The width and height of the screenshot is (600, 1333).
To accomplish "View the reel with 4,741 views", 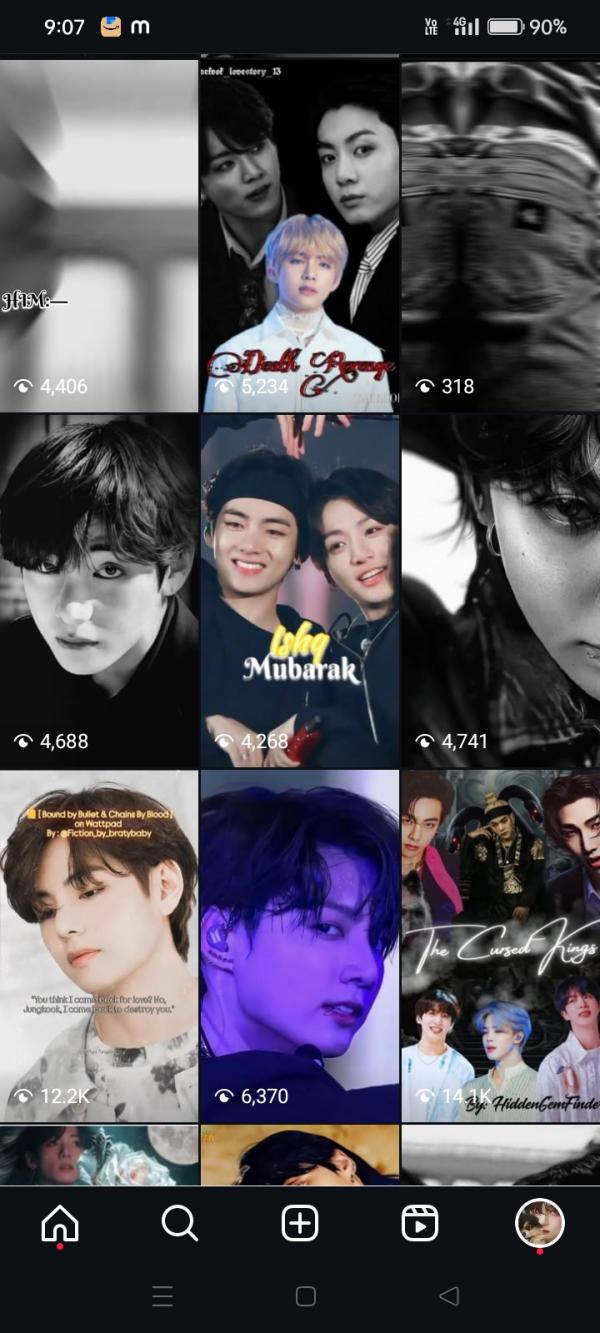I will pyautogui.click(x=500, y=590).
